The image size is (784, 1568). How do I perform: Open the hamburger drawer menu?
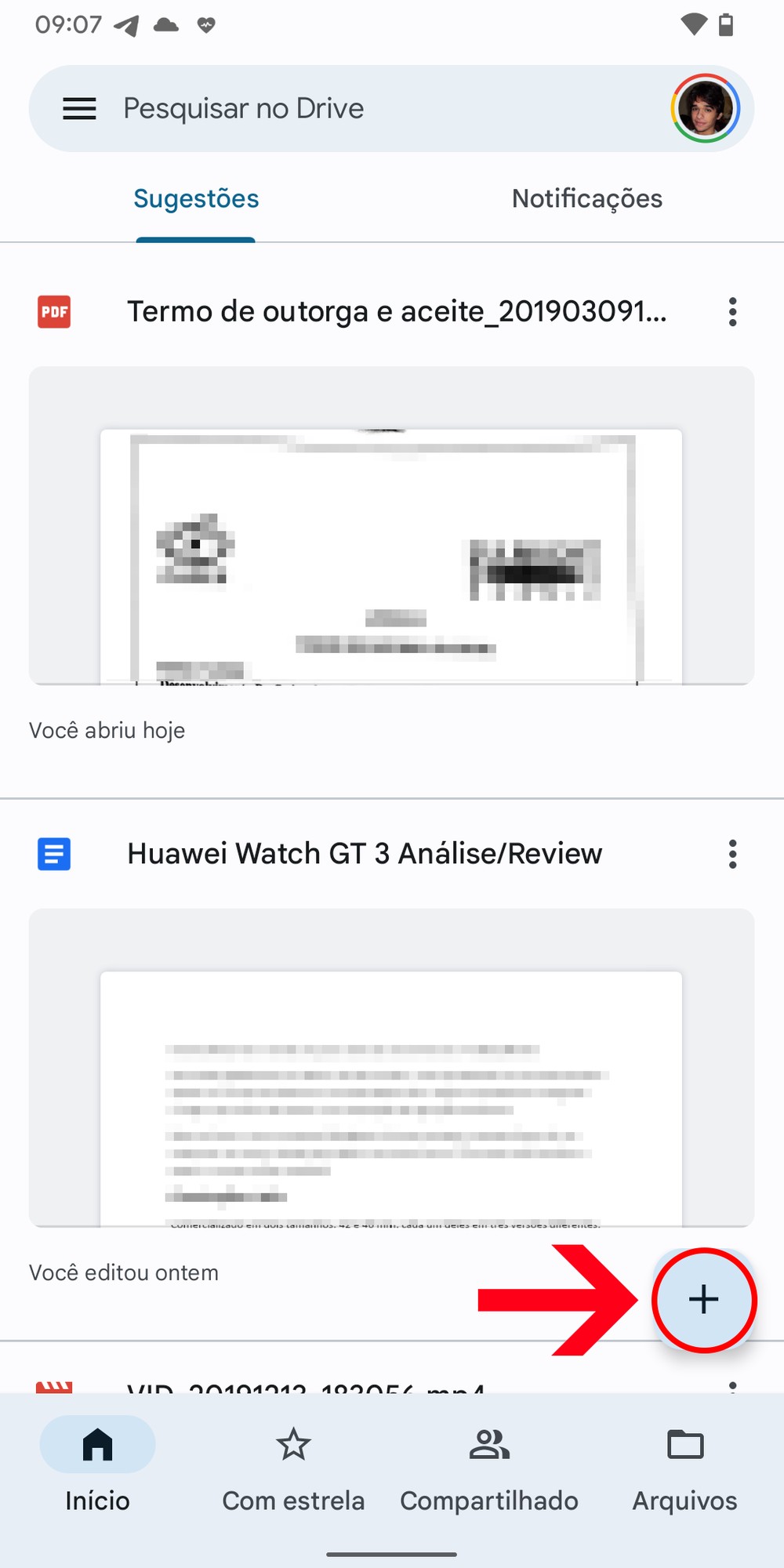tap(79, 108)
